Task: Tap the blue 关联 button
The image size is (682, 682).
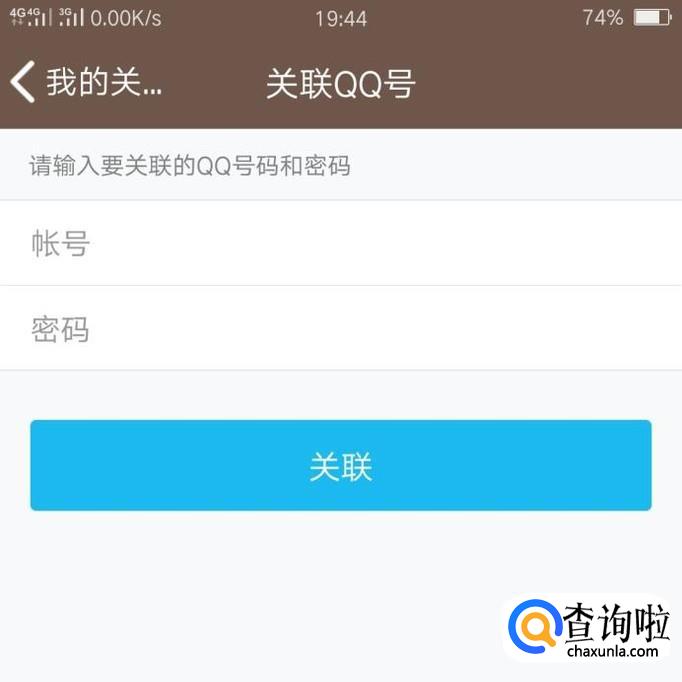Action: click(341, 465)
